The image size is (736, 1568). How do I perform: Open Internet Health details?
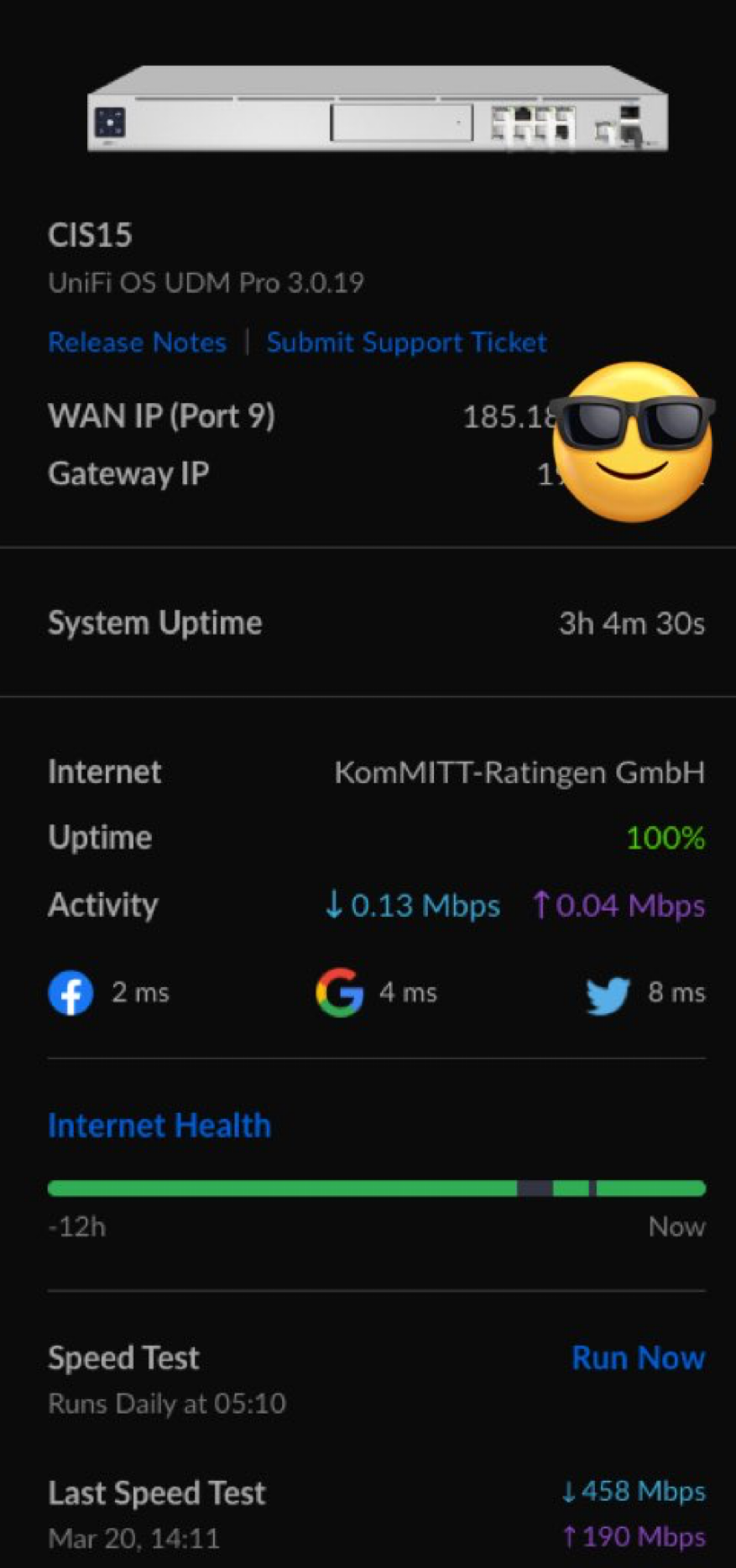159,1125
